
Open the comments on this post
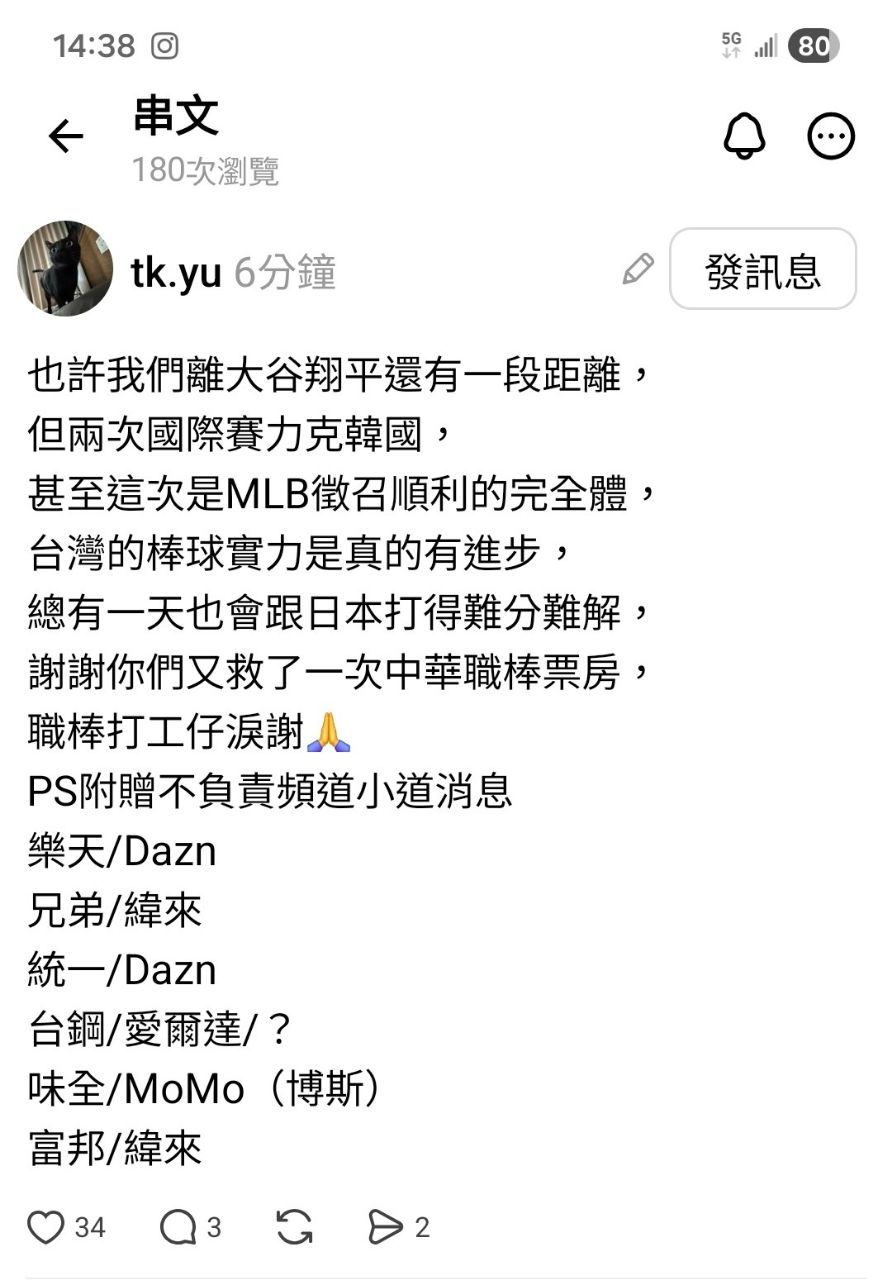pos(178,1227)
